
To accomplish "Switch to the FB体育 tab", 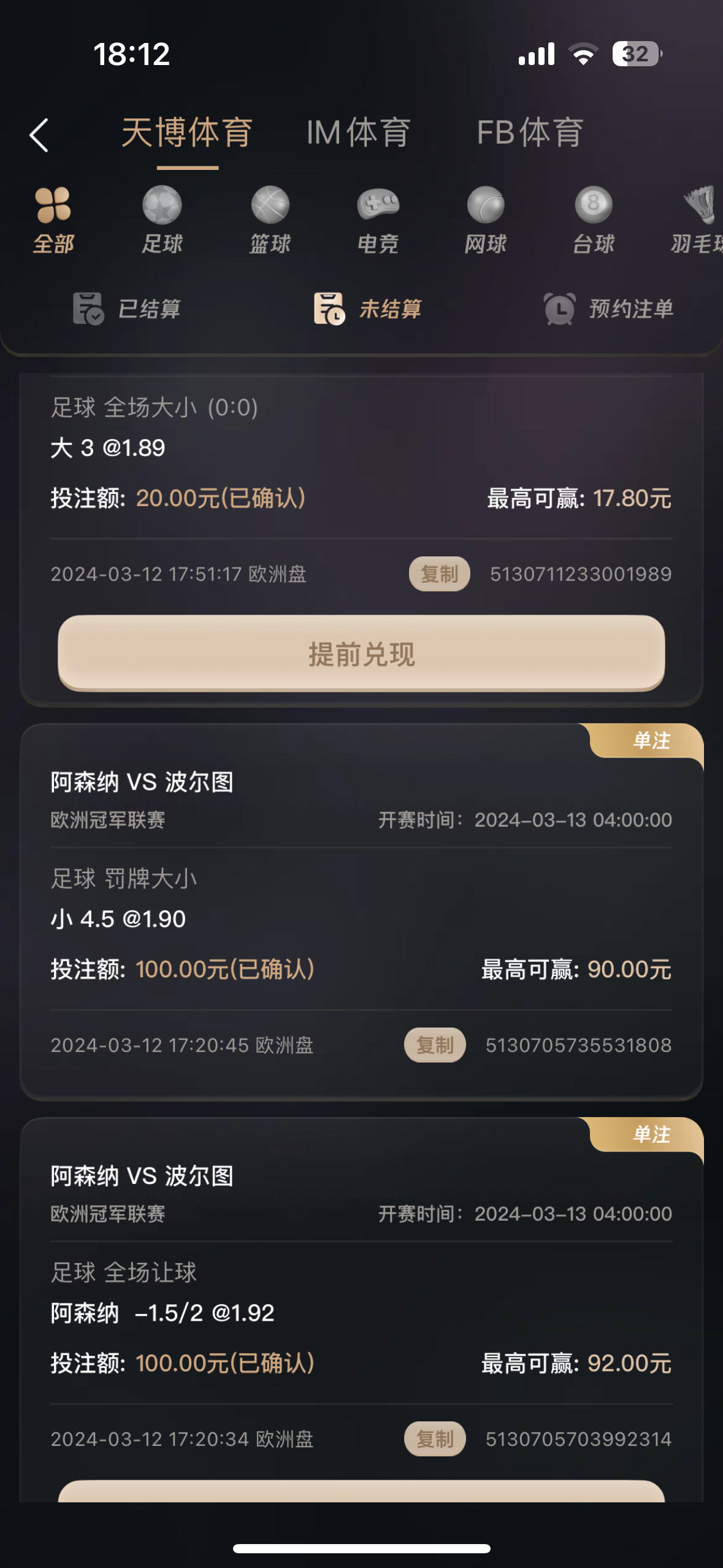I will (x=530, y=133).
